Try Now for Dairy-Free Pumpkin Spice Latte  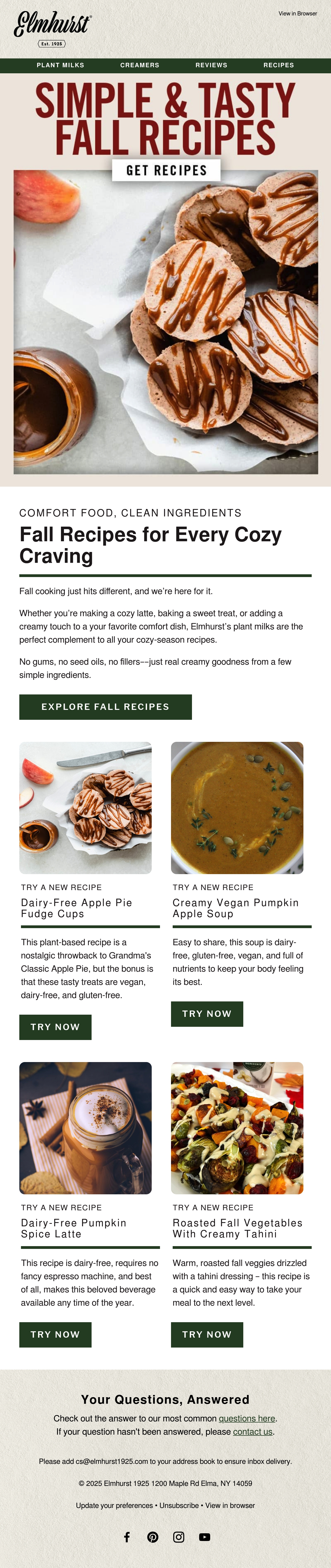point(55,1334)
